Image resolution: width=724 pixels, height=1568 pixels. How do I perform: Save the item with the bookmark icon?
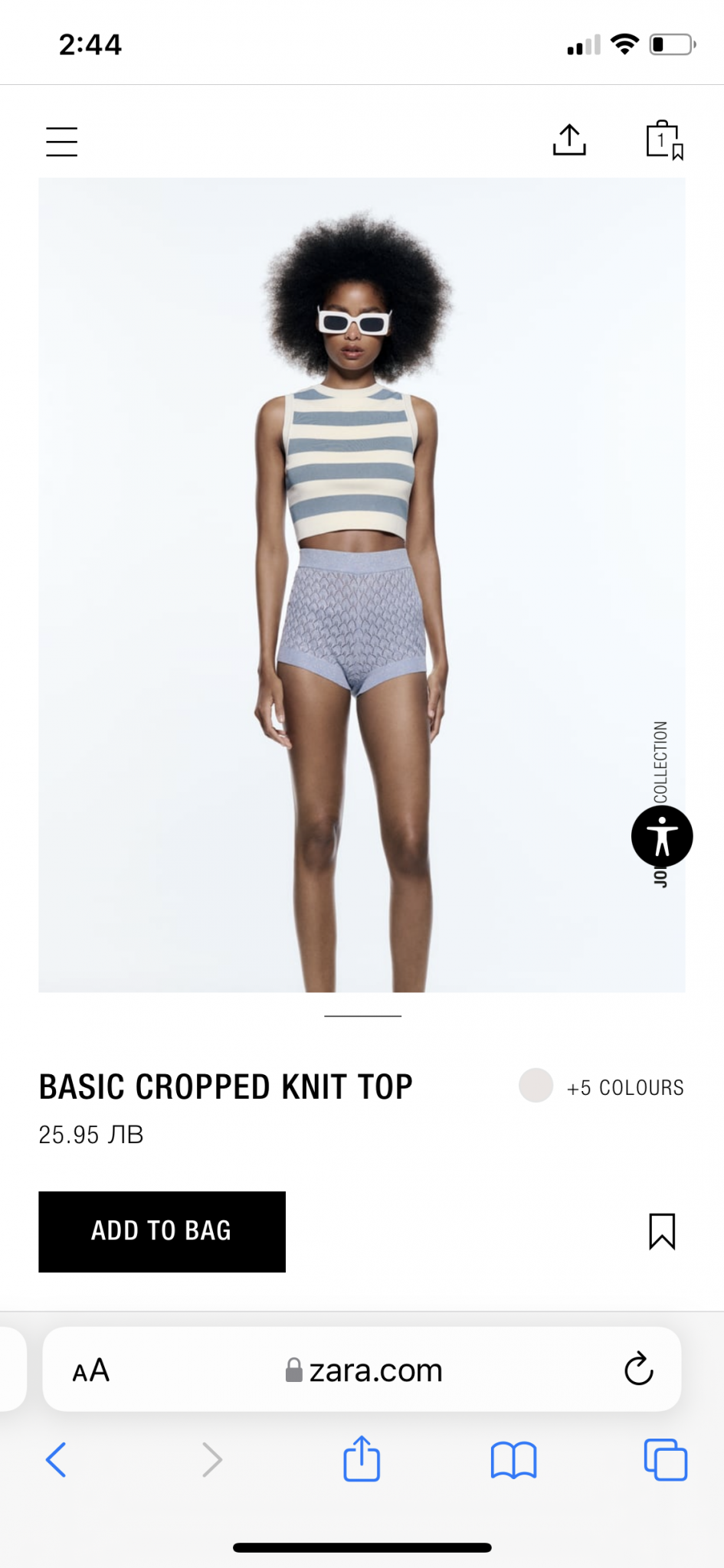click(662, 1231)
